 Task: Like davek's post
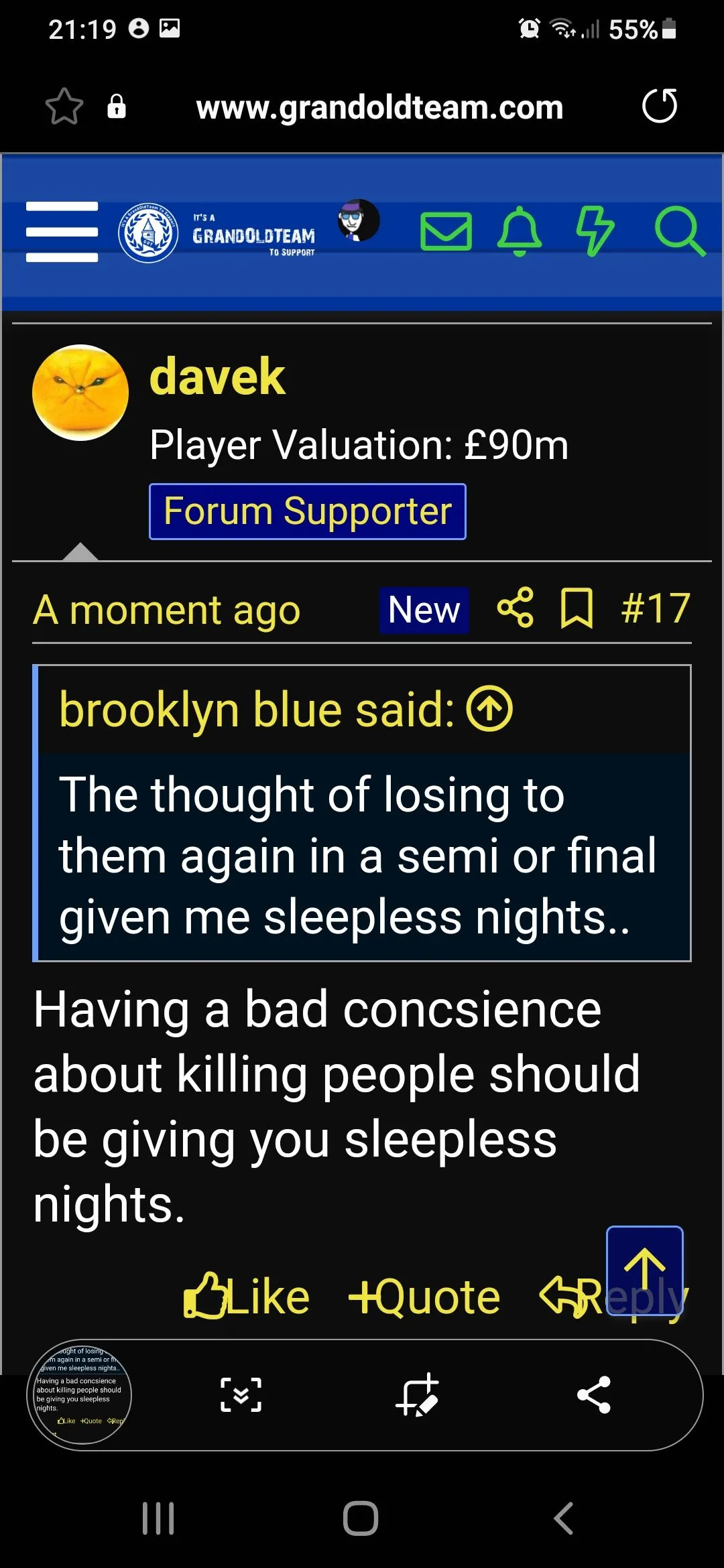point(246,1297)
